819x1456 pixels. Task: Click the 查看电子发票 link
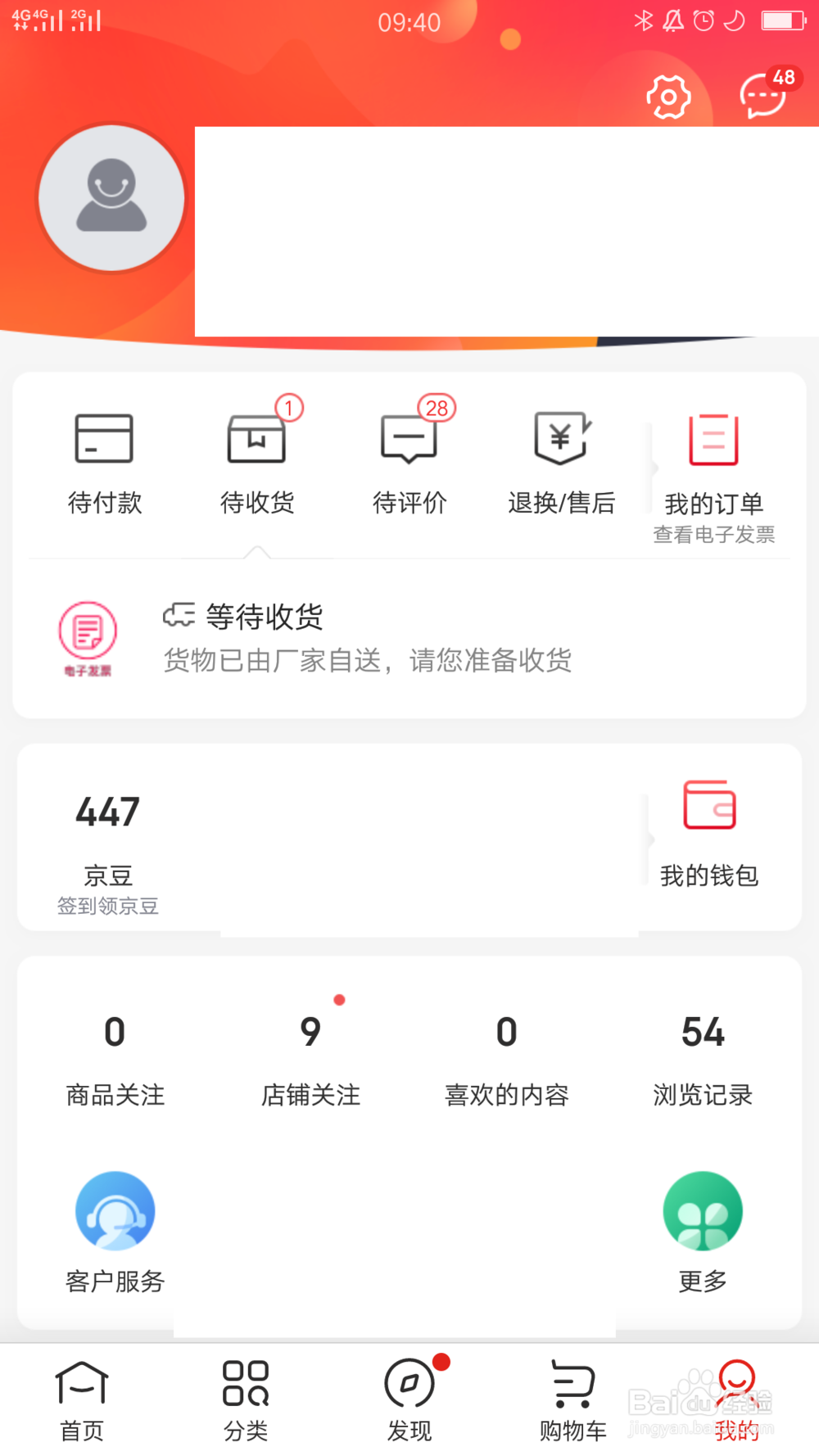click(x=713, y=534)
